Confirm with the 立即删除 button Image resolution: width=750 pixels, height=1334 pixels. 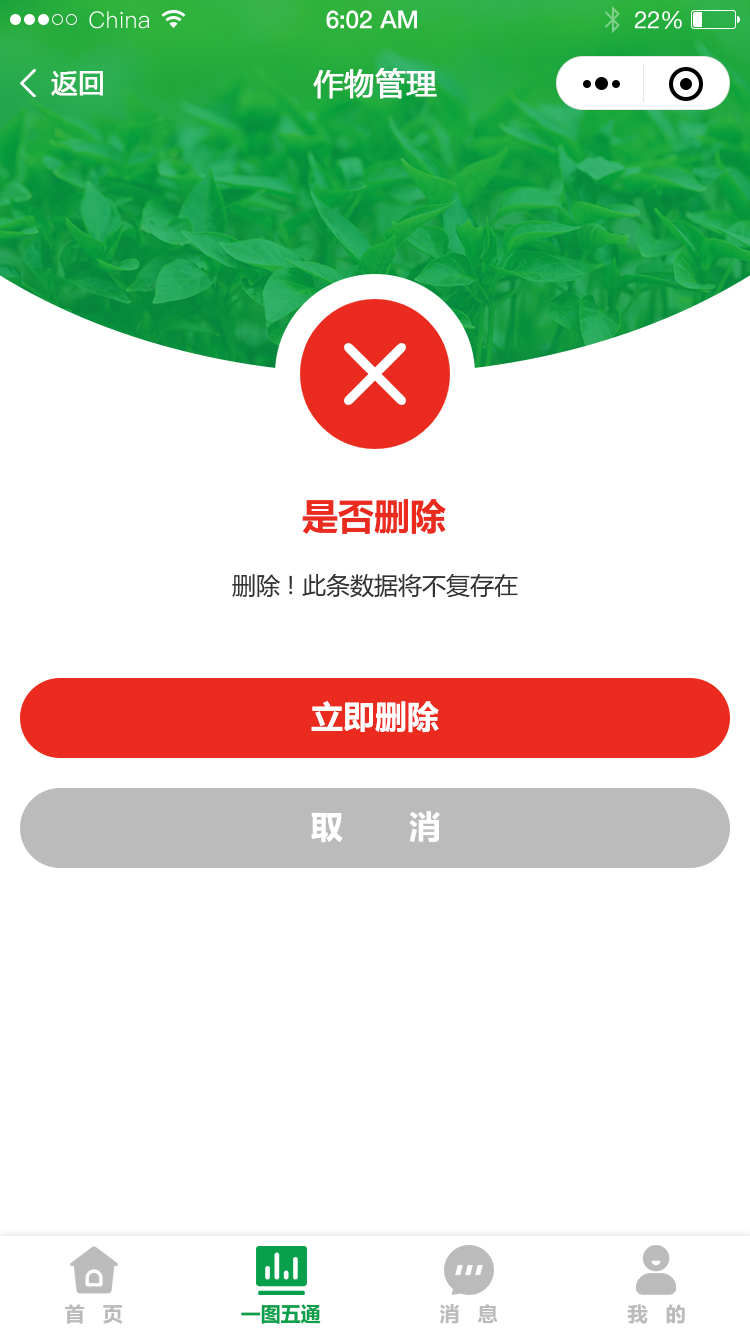(x=375, y=718)
